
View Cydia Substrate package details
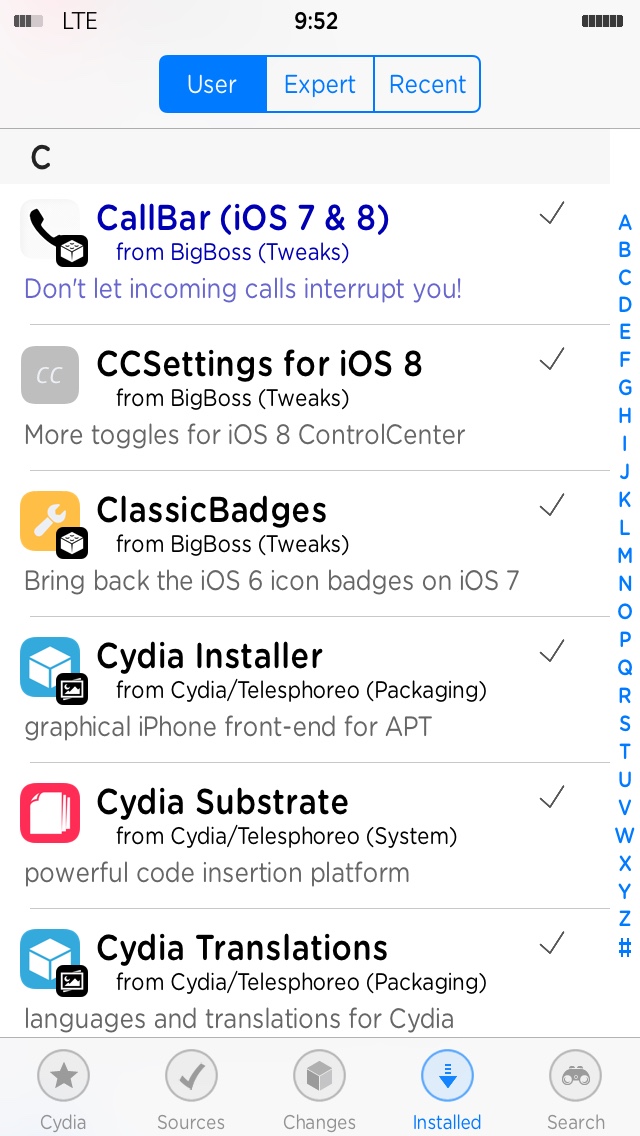coord(300,836)
